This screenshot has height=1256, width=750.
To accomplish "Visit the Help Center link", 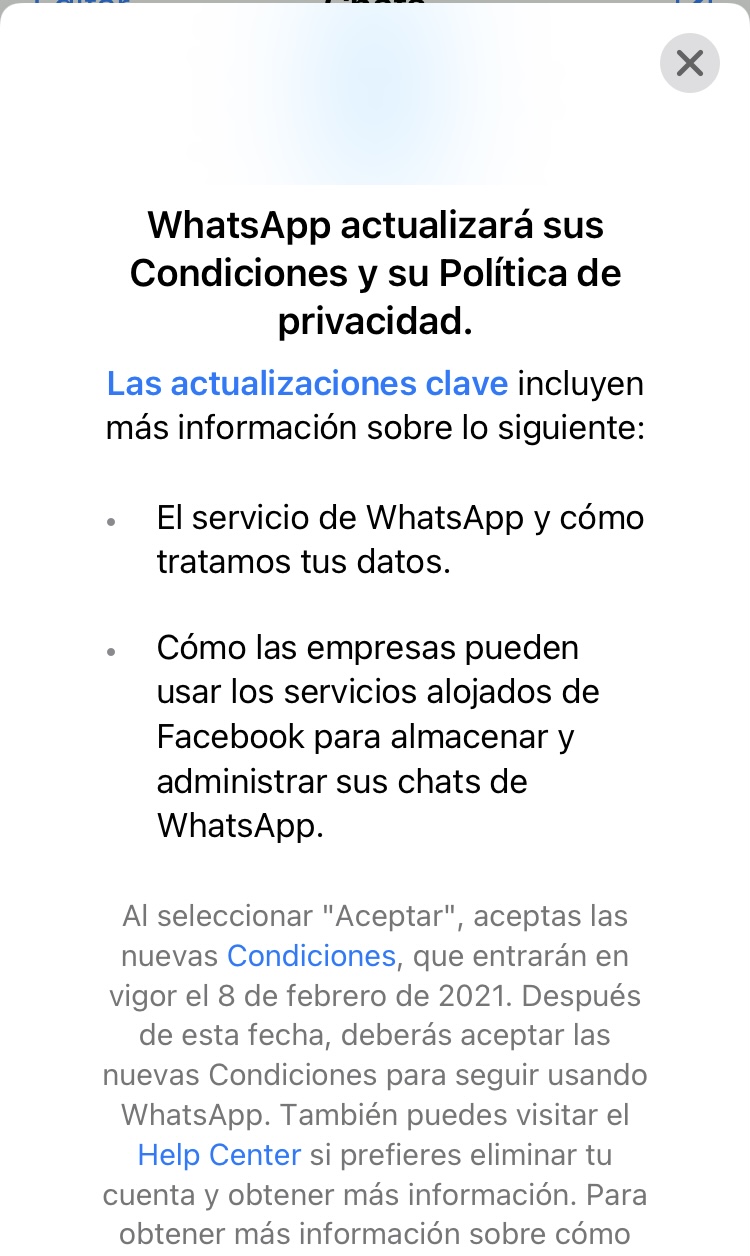I will pos(219,1155).
